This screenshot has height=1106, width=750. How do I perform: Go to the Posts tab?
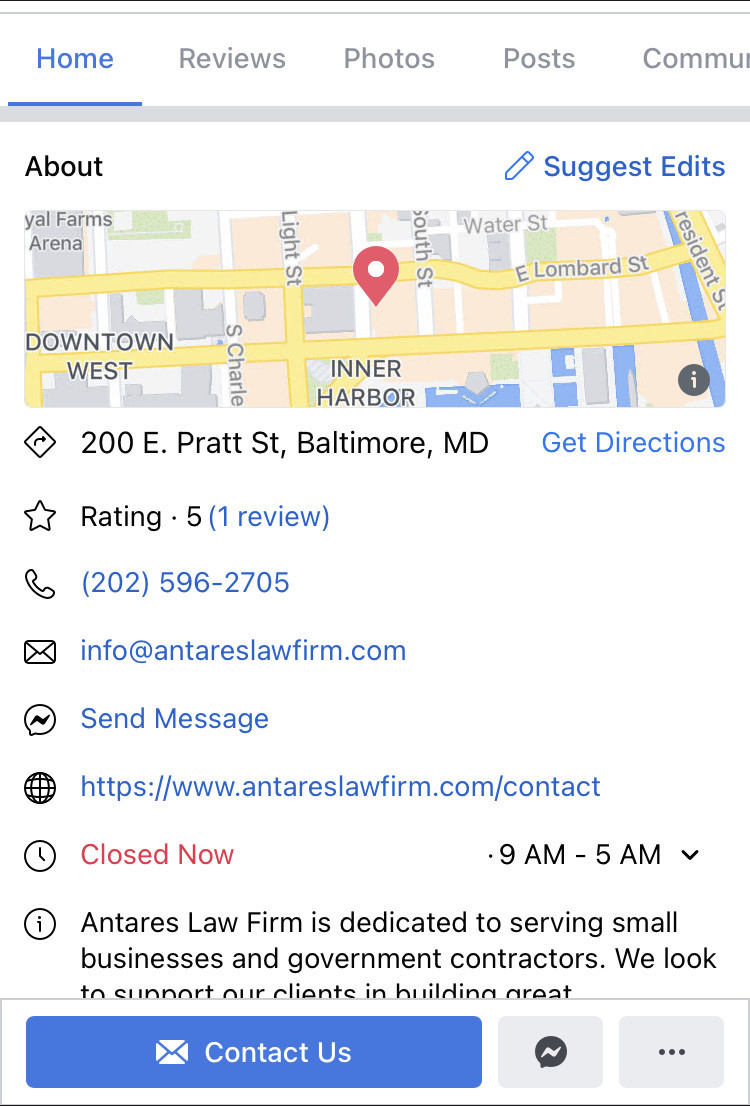click(539, 59)
